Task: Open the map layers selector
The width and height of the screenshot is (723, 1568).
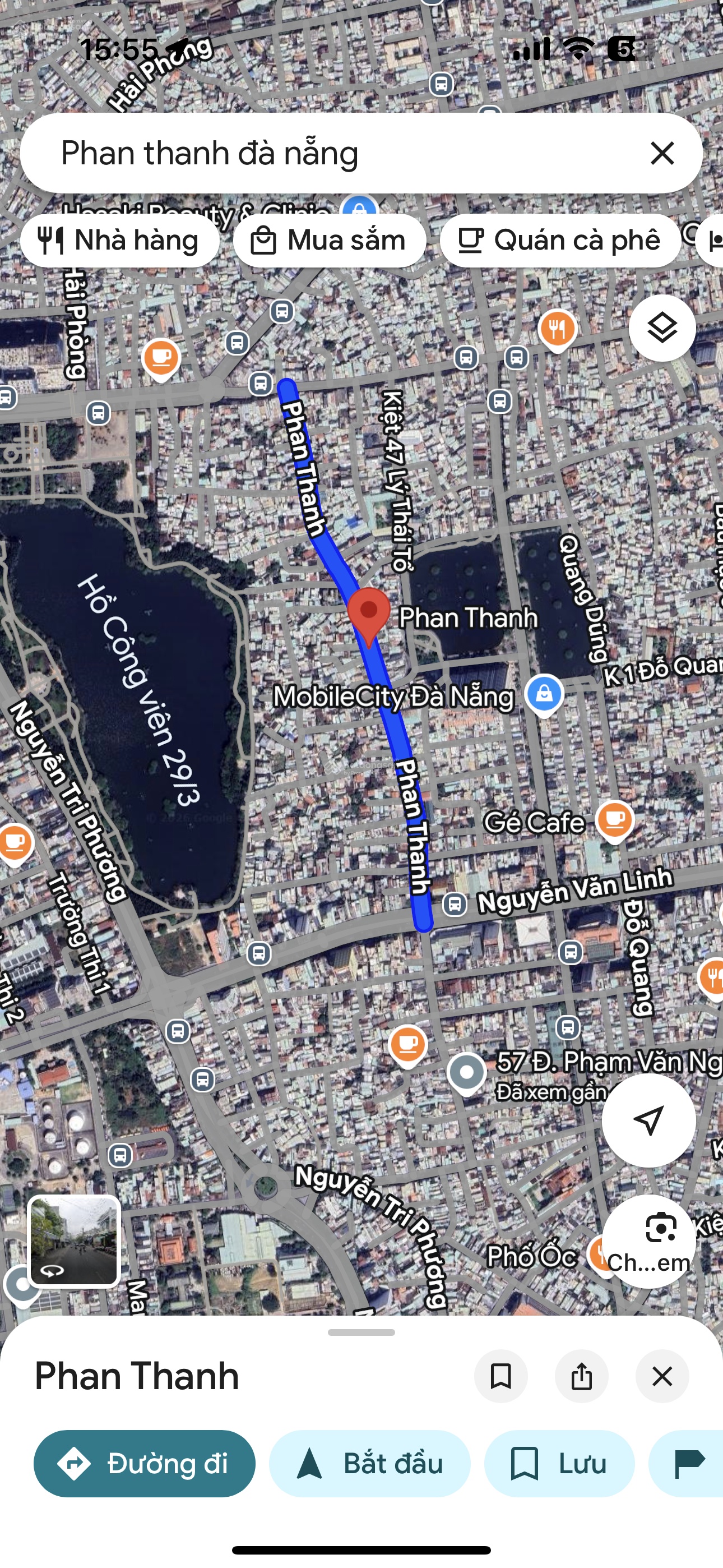Action: [661, 328]
